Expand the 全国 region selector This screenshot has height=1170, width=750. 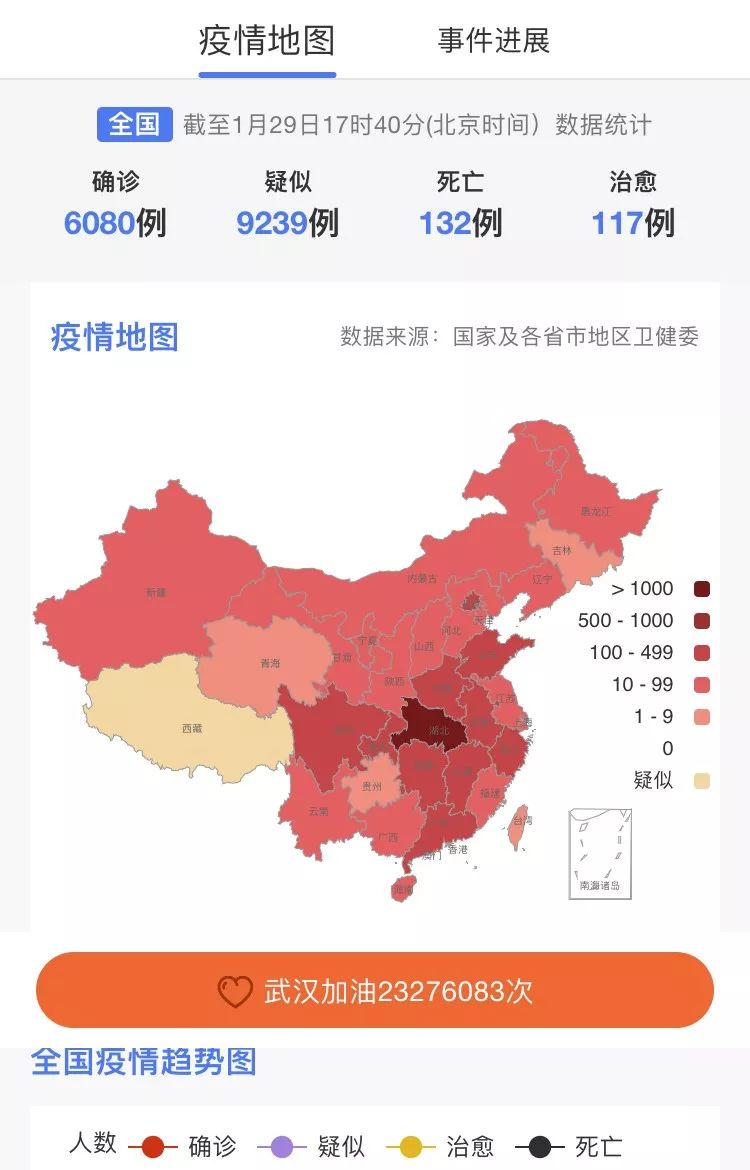(134, 123)
